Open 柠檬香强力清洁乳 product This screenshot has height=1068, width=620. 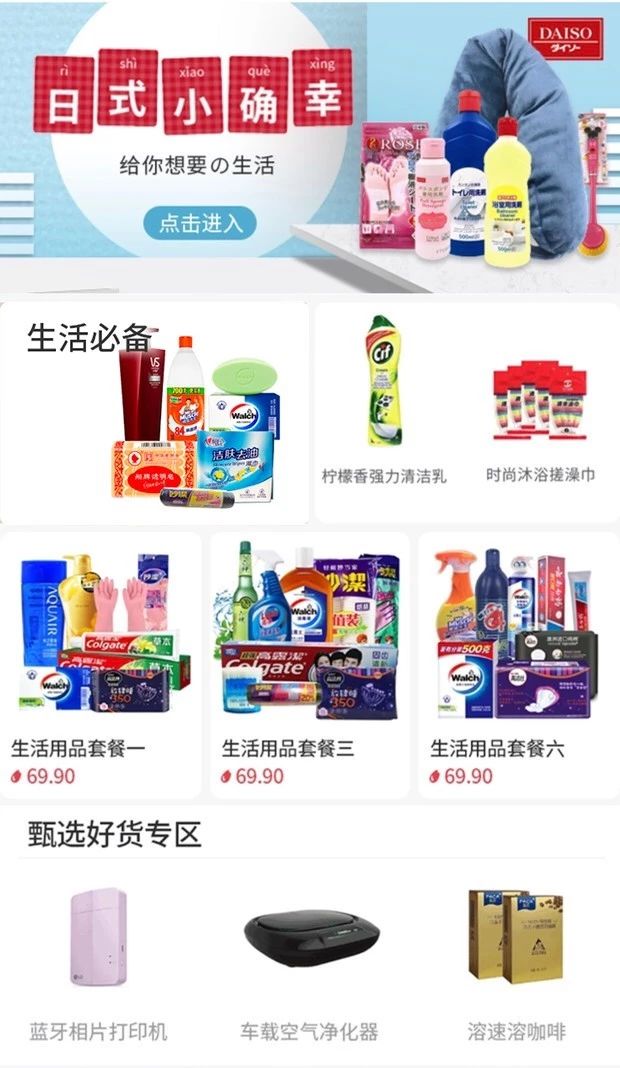click(x=385, y=400)
